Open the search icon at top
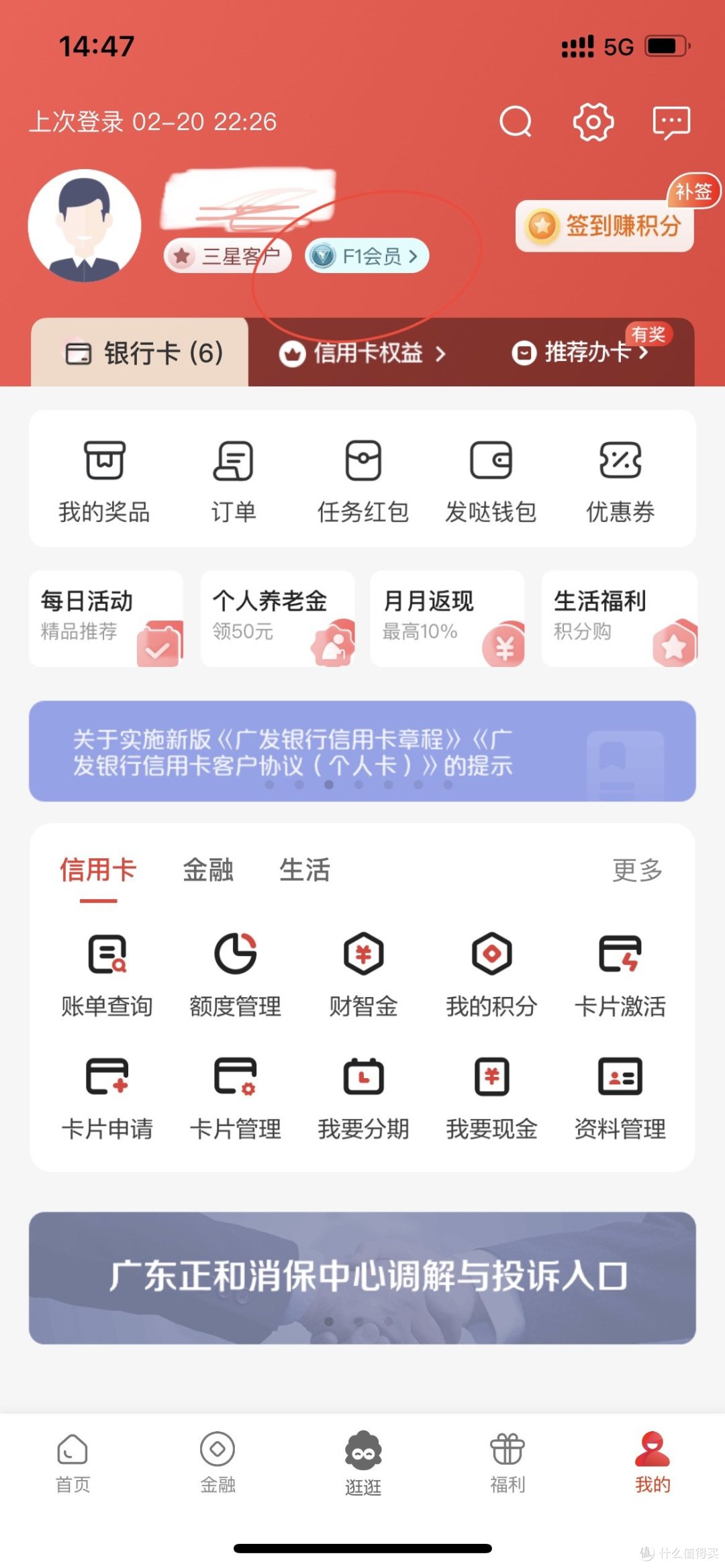 [x=516, y=122]
